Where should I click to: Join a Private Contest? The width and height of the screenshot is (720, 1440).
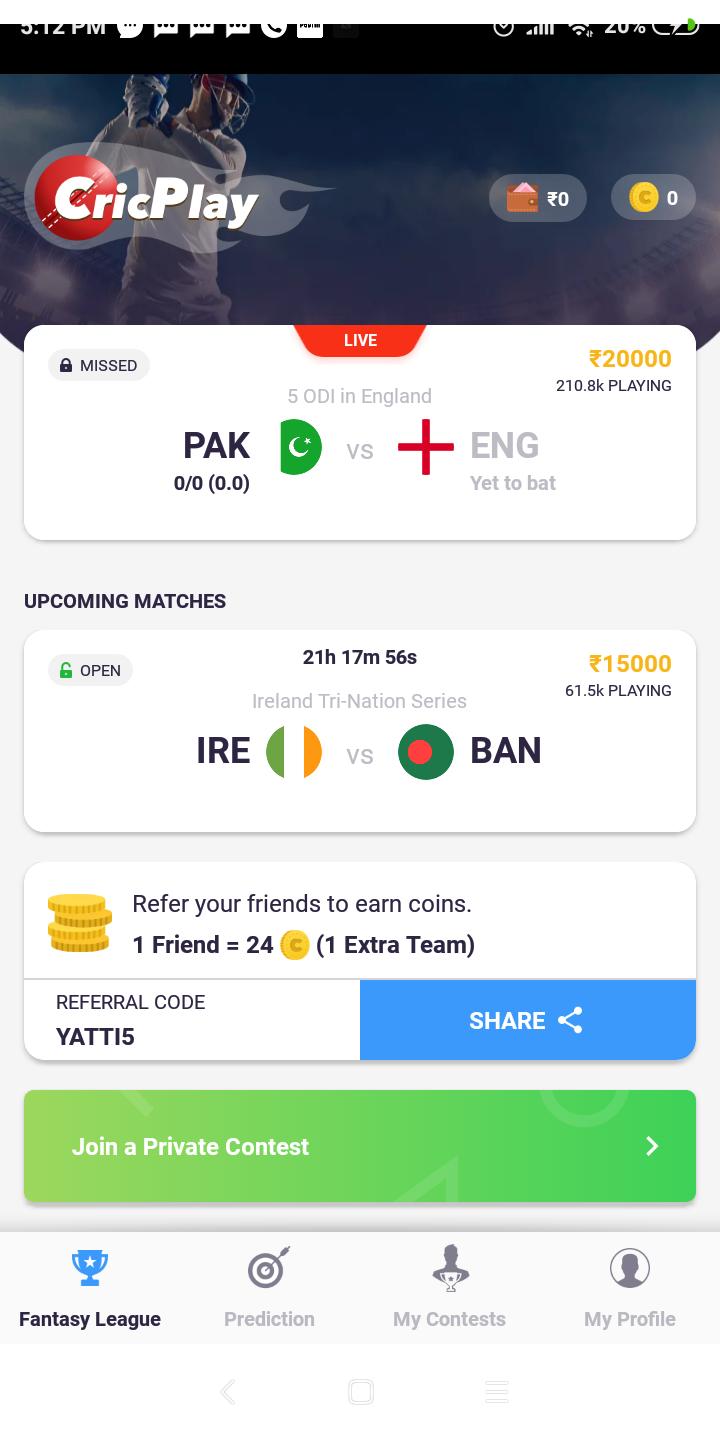coord(360,1146)
